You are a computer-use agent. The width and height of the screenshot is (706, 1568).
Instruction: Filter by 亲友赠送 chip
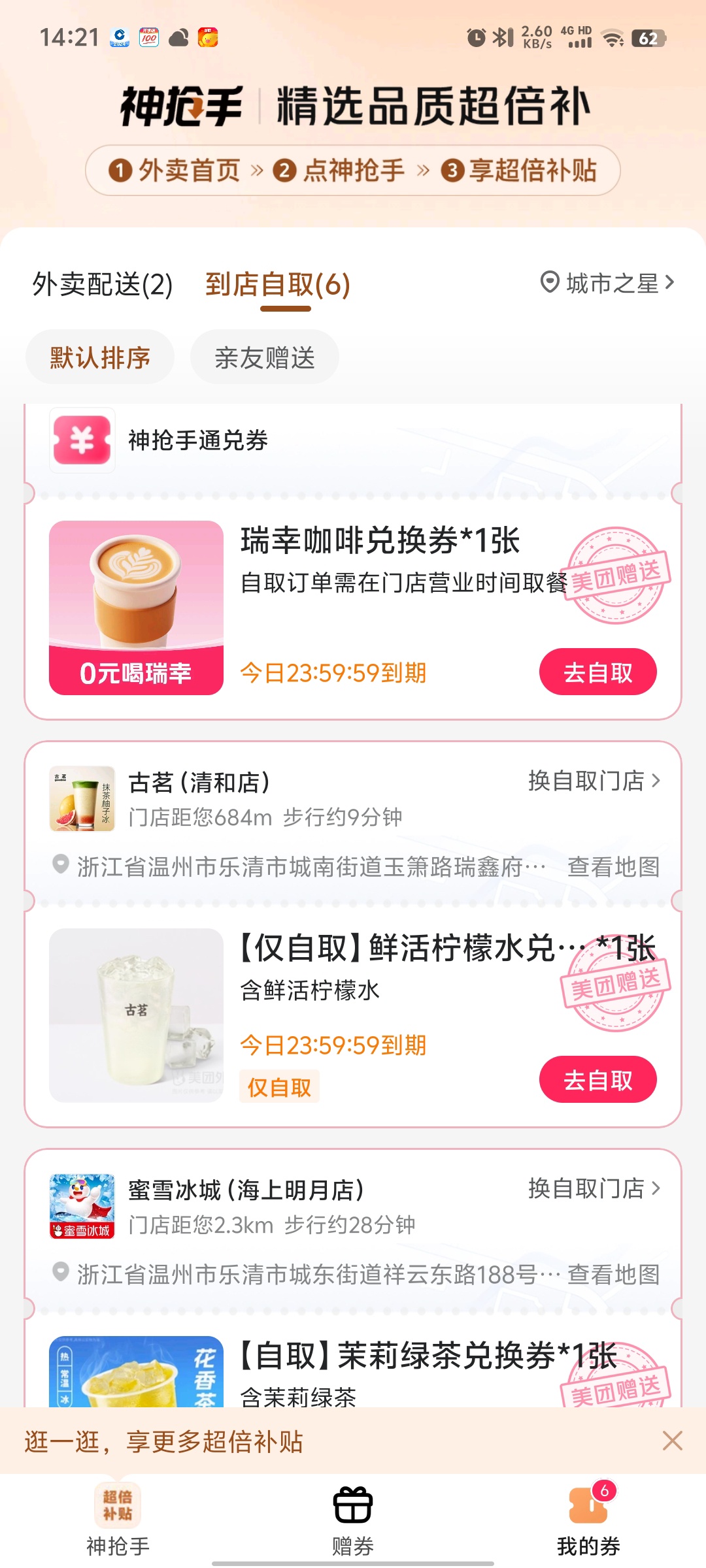coord(265,357)
